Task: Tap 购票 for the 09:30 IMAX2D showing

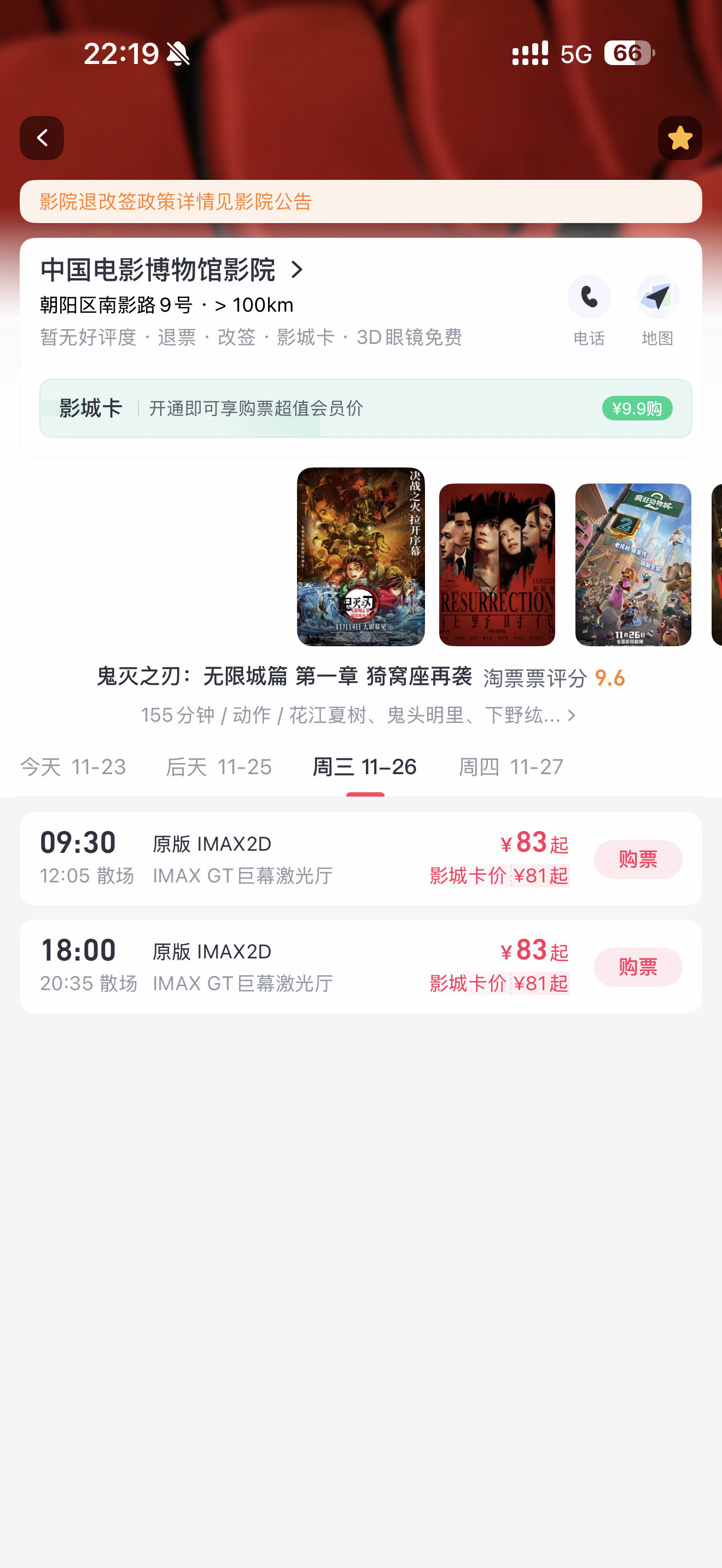Action: (637, 859)
